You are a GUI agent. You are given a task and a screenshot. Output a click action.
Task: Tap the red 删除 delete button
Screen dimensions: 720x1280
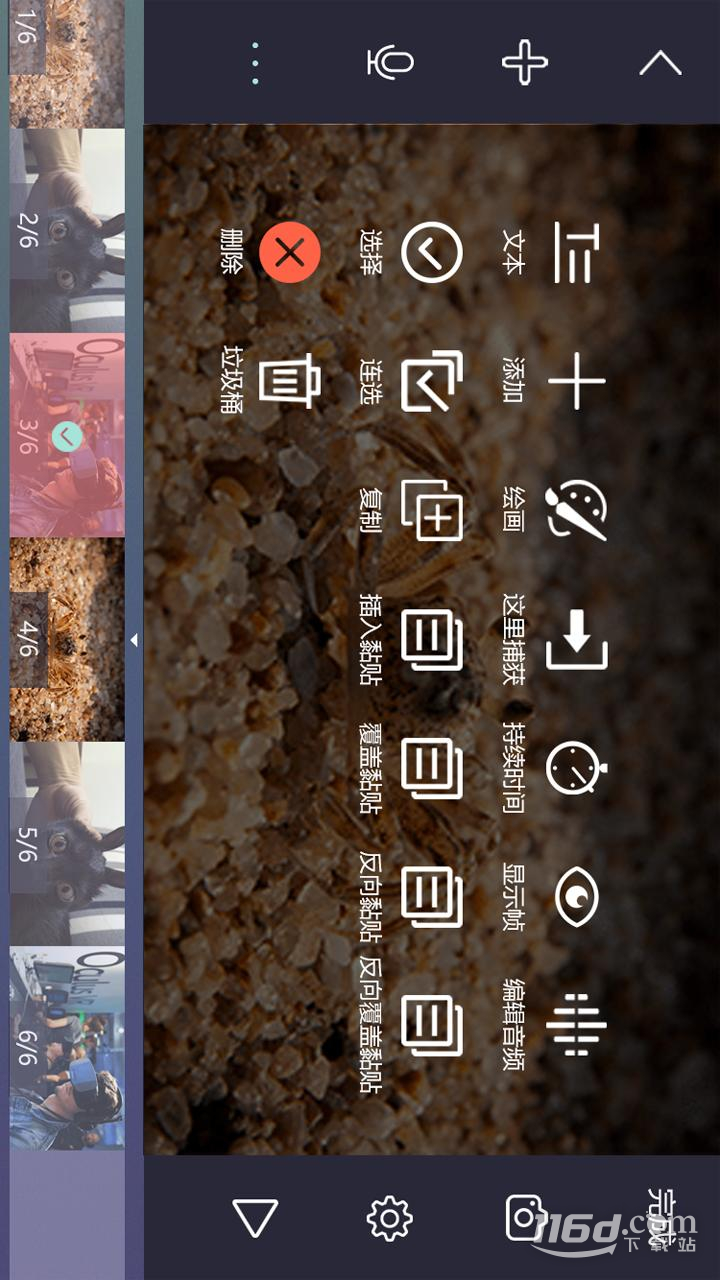click(290, 252)
